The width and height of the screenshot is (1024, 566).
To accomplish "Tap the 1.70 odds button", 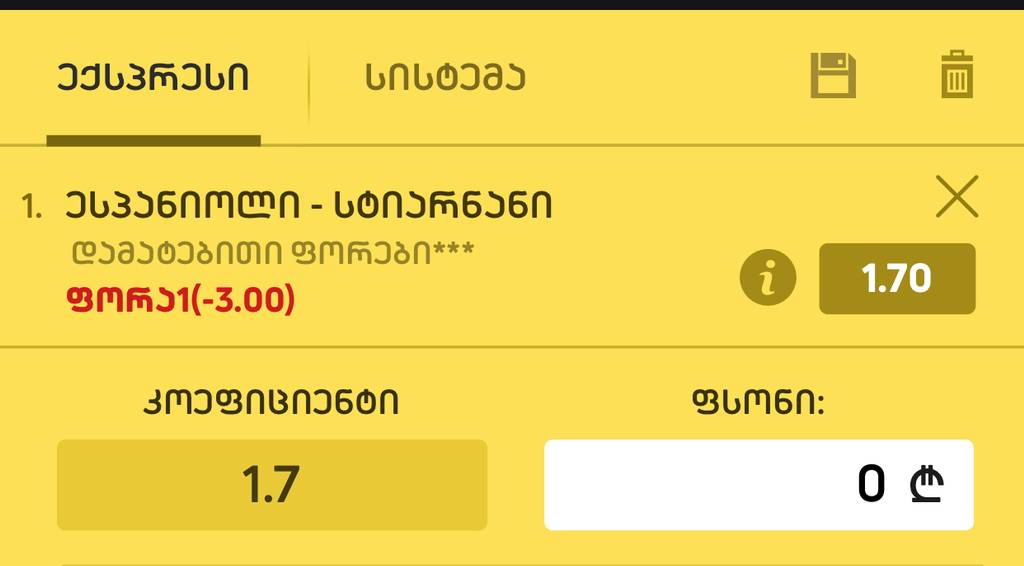I will [x=896, y=278].
